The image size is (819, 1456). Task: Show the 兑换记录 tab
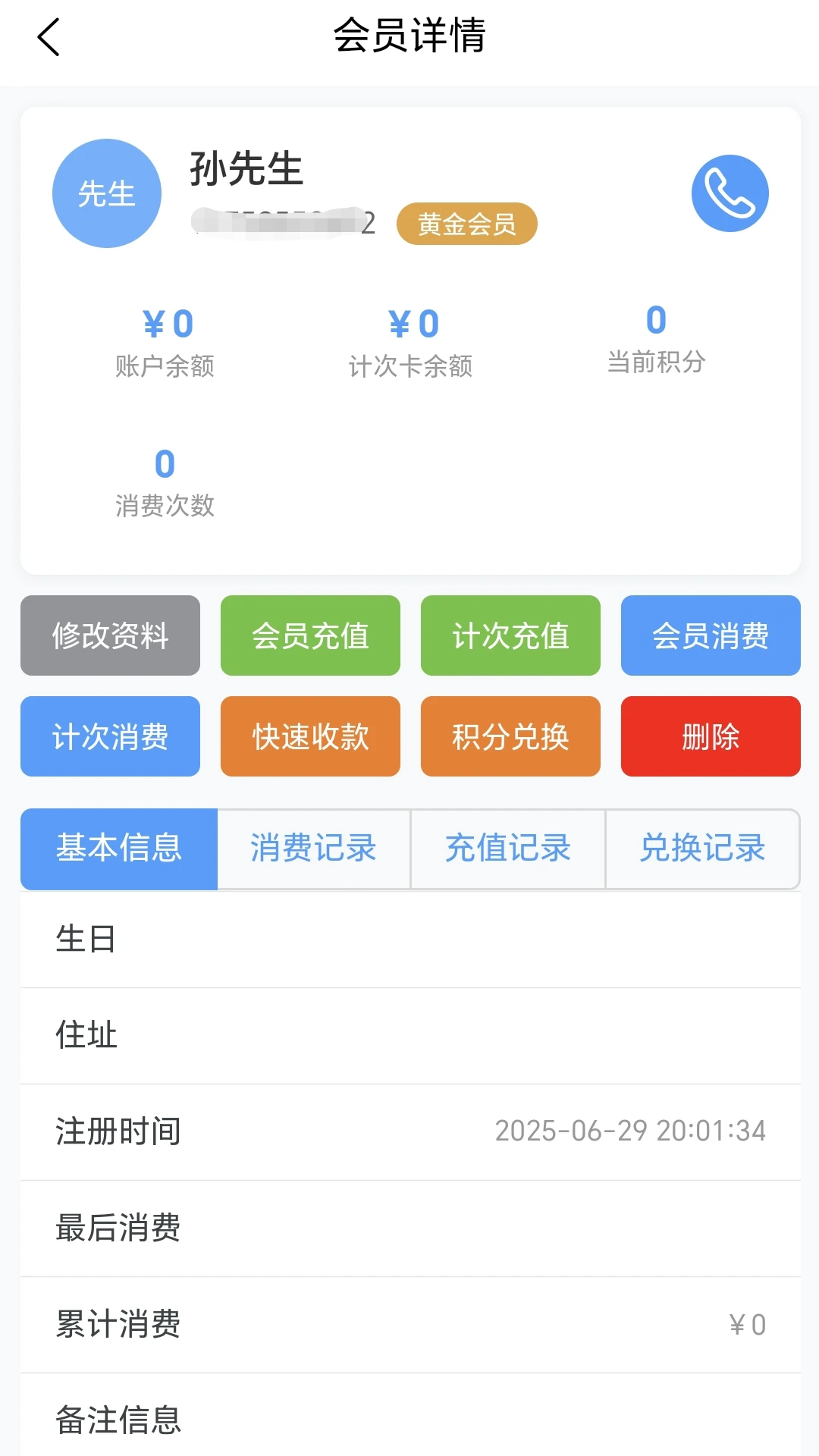702,849
